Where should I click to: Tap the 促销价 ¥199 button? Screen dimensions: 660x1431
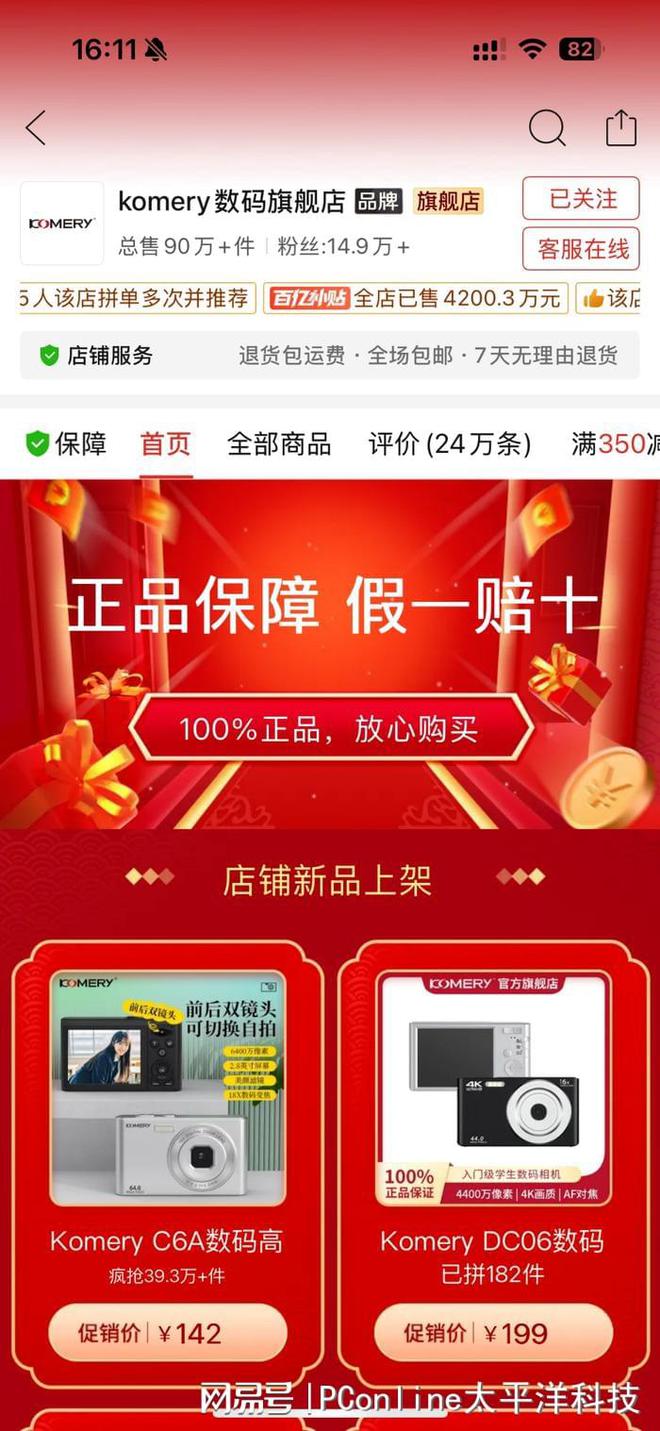click(493, 1333)
